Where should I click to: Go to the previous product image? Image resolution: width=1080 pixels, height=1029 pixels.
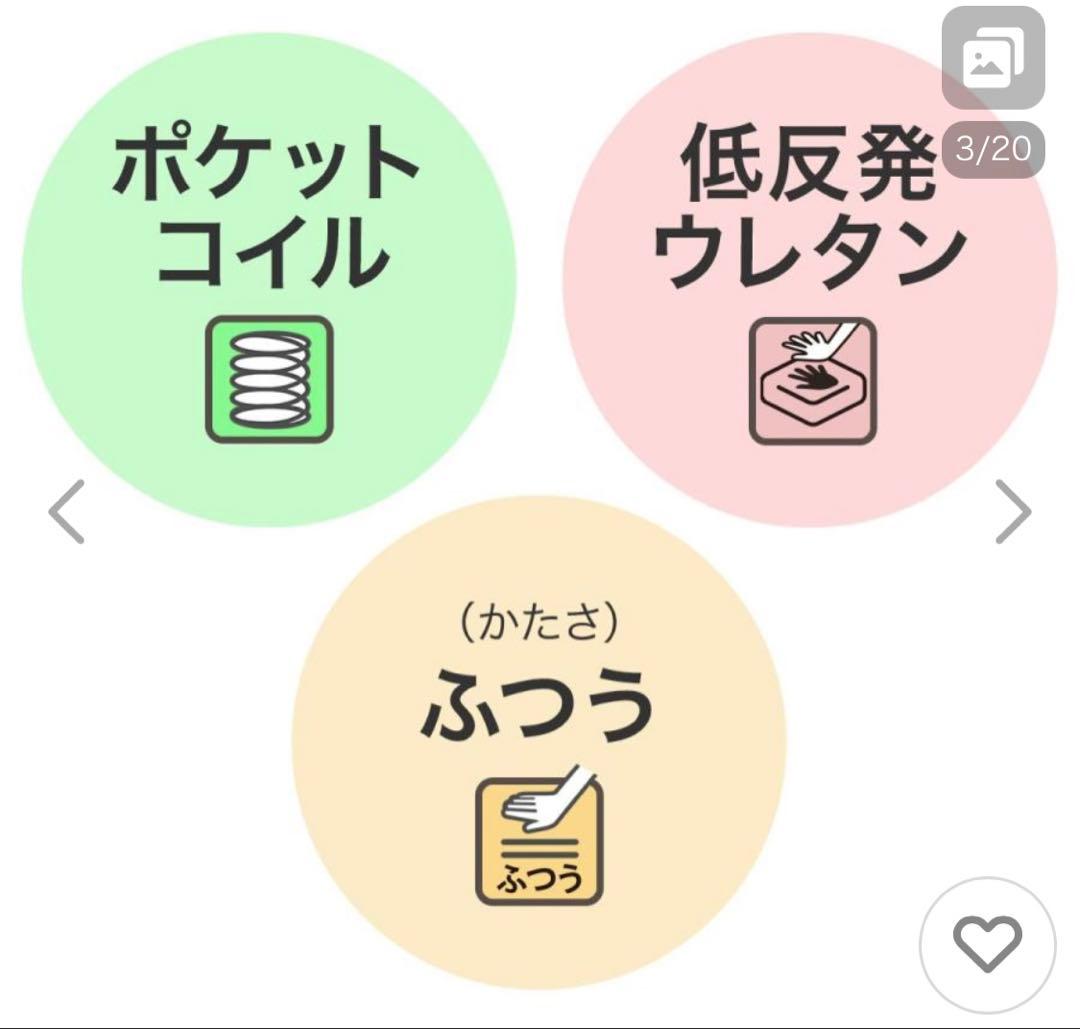pos(67,511)
